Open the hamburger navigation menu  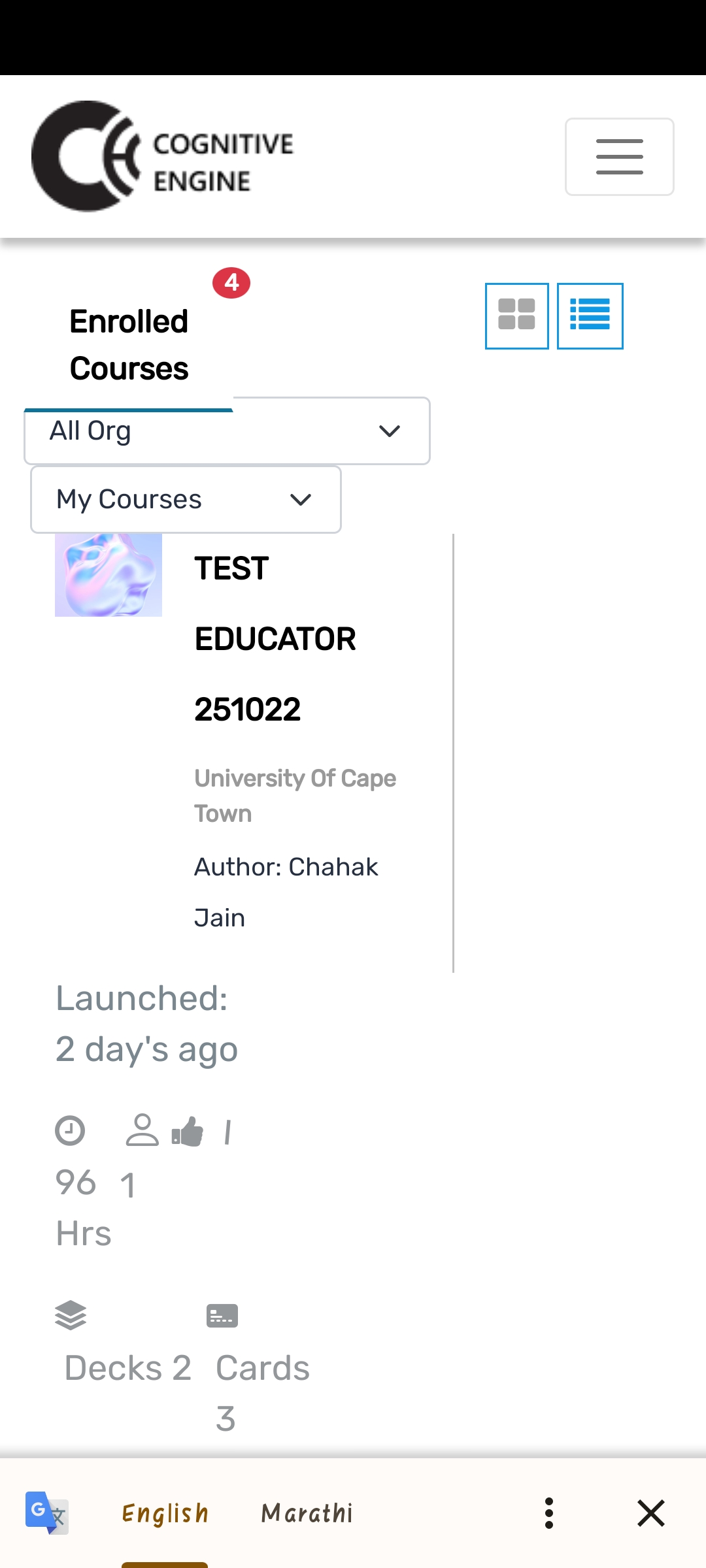coord(619,157)
